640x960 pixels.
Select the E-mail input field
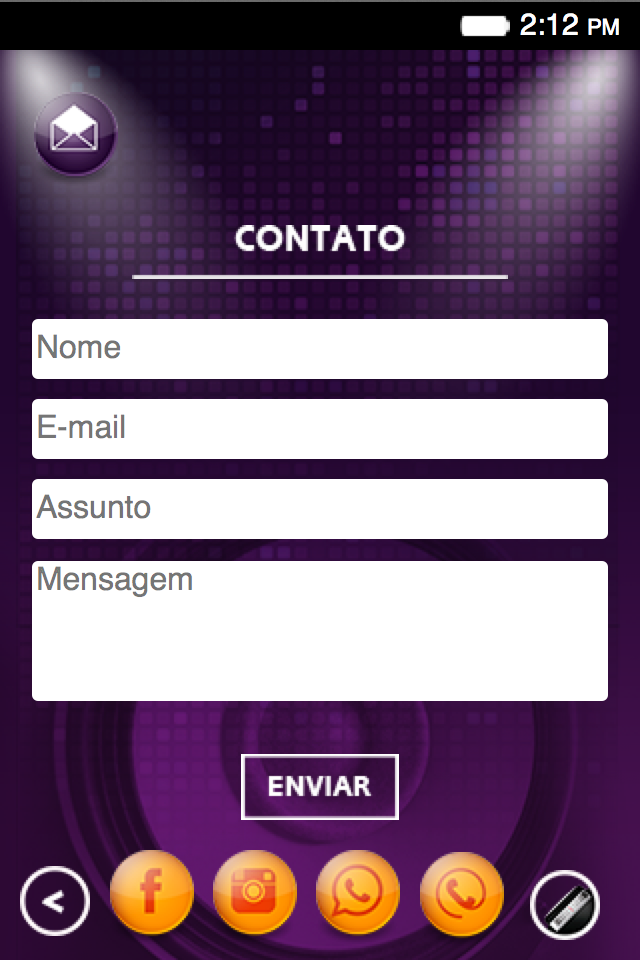point(320,429)
